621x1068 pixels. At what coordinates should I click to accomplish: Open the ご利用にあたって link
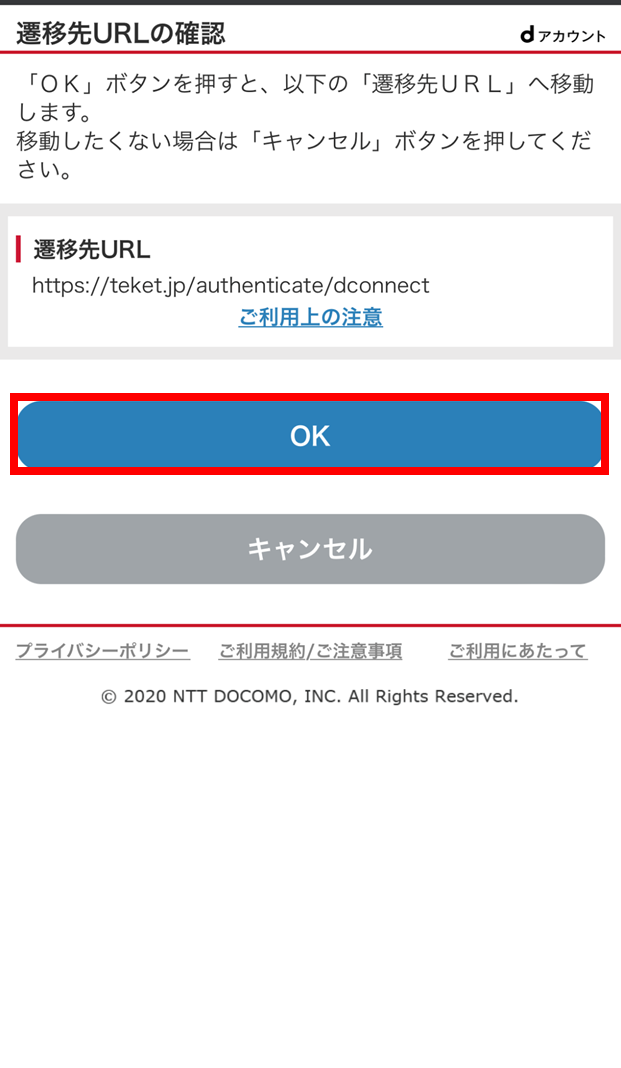(517, 651)
